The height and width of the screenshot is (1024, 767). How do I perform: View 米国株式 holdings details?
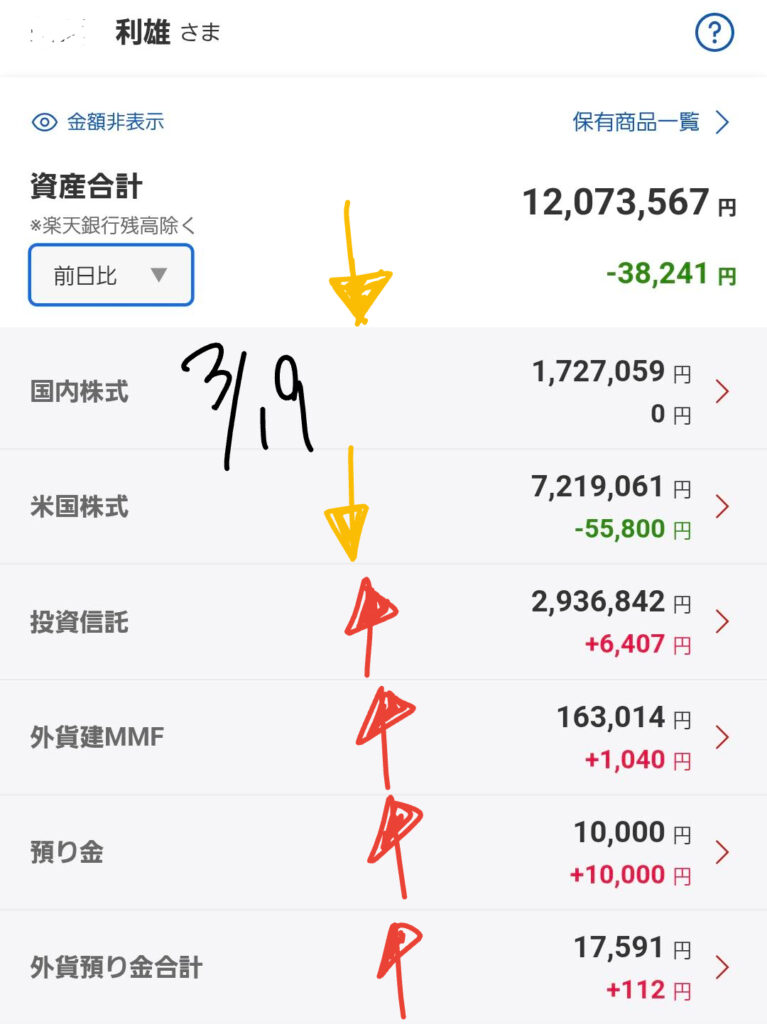coord(383,507)
